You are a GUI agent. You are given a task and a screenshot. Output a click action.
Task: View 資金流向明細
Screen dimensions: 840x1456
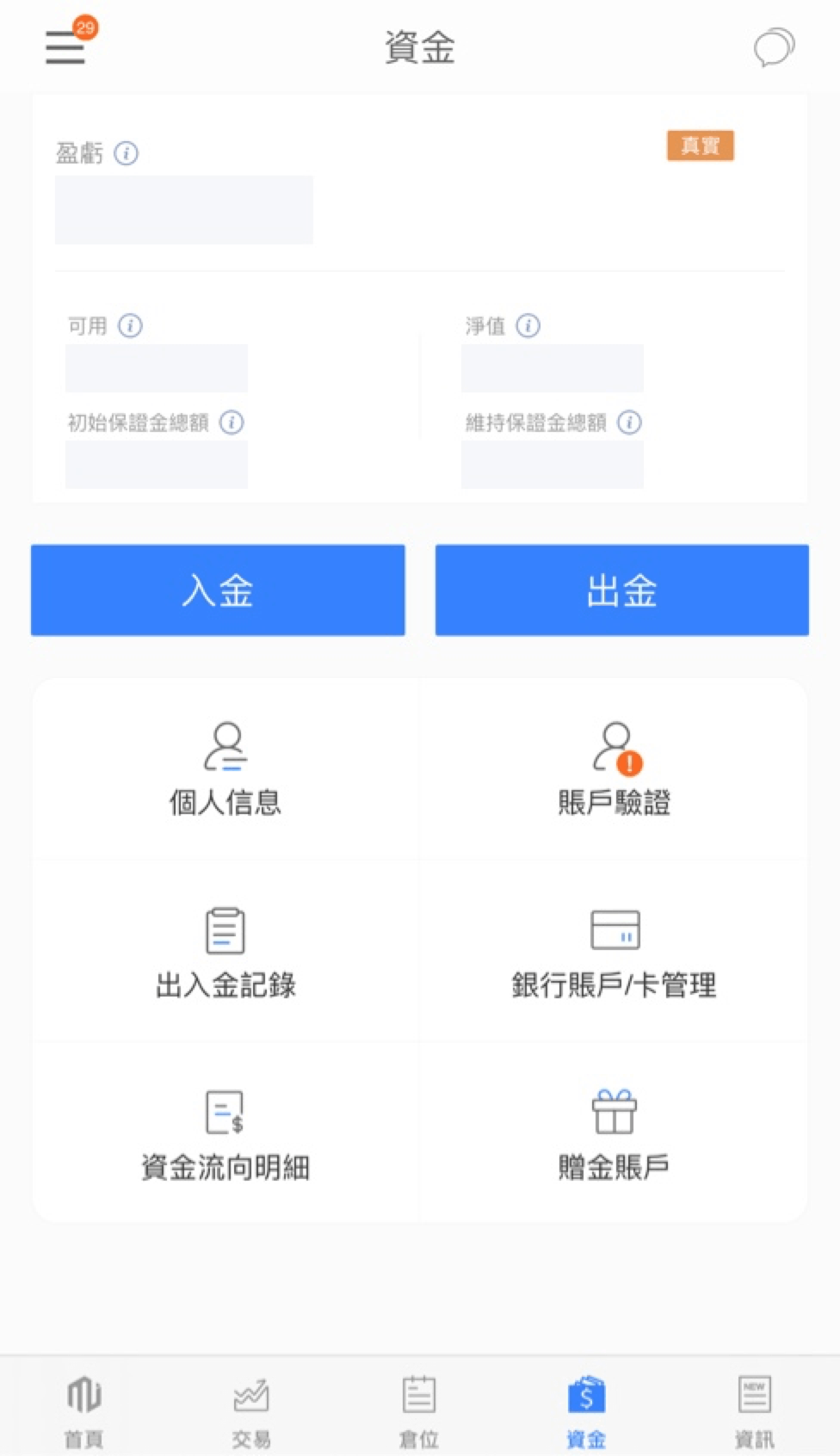(225, 1134)
